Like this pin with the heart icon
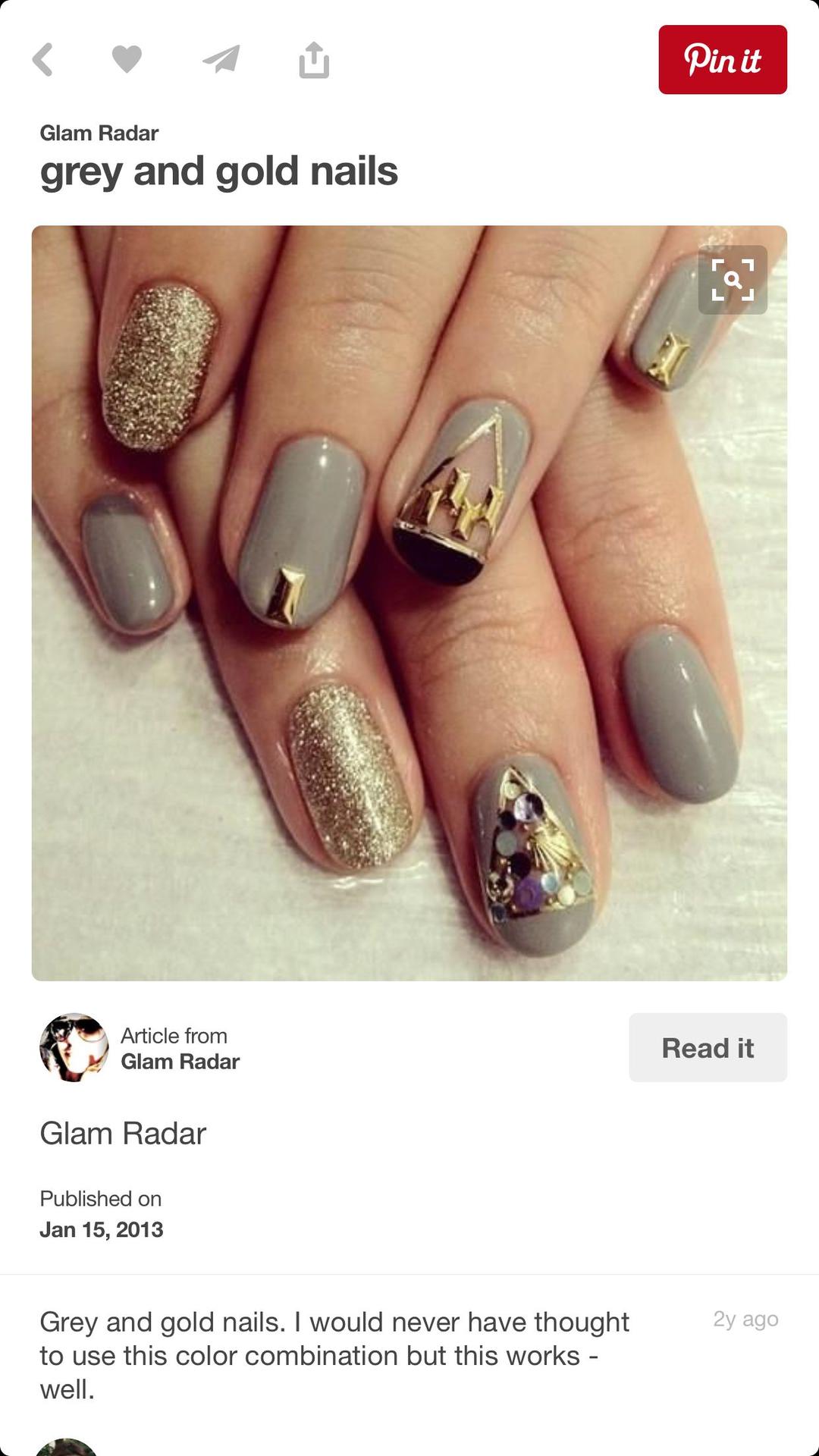The width and height of the screenshot is (819, 1456). coord(127,59)
